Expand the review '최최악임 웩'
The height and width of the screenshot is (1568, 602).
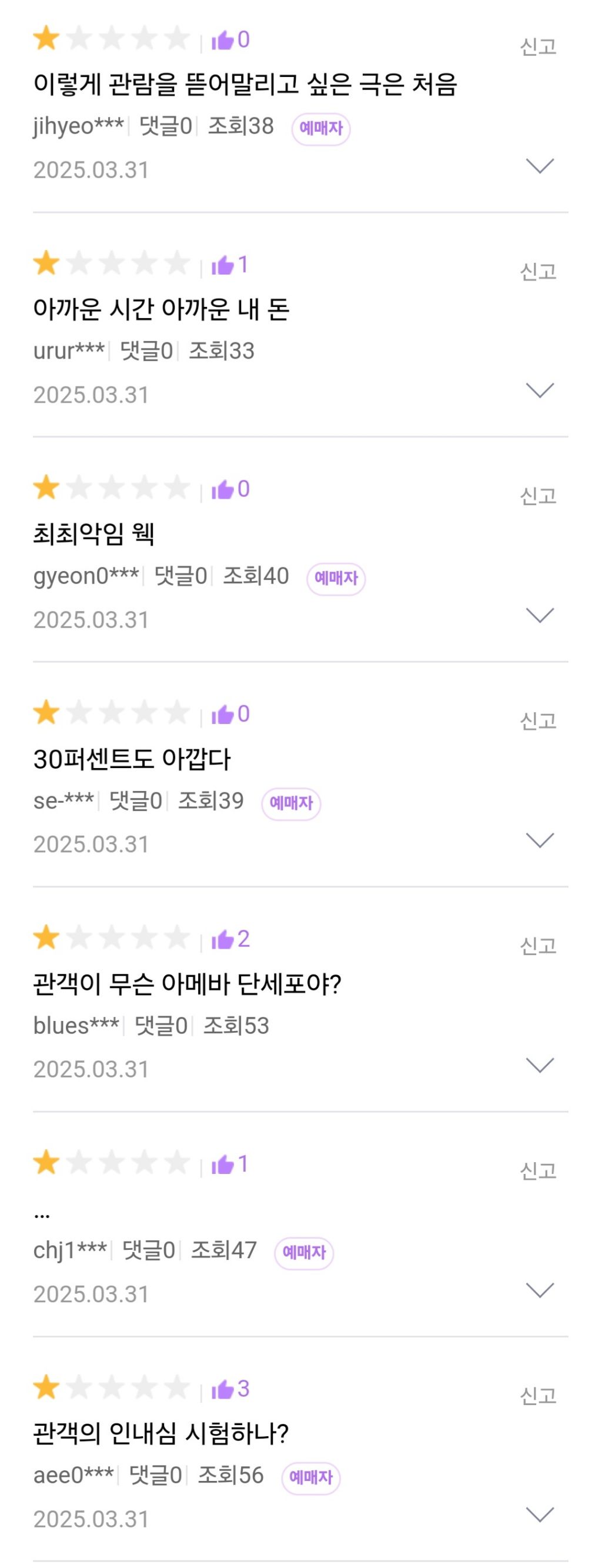click(x=539, y=615)
